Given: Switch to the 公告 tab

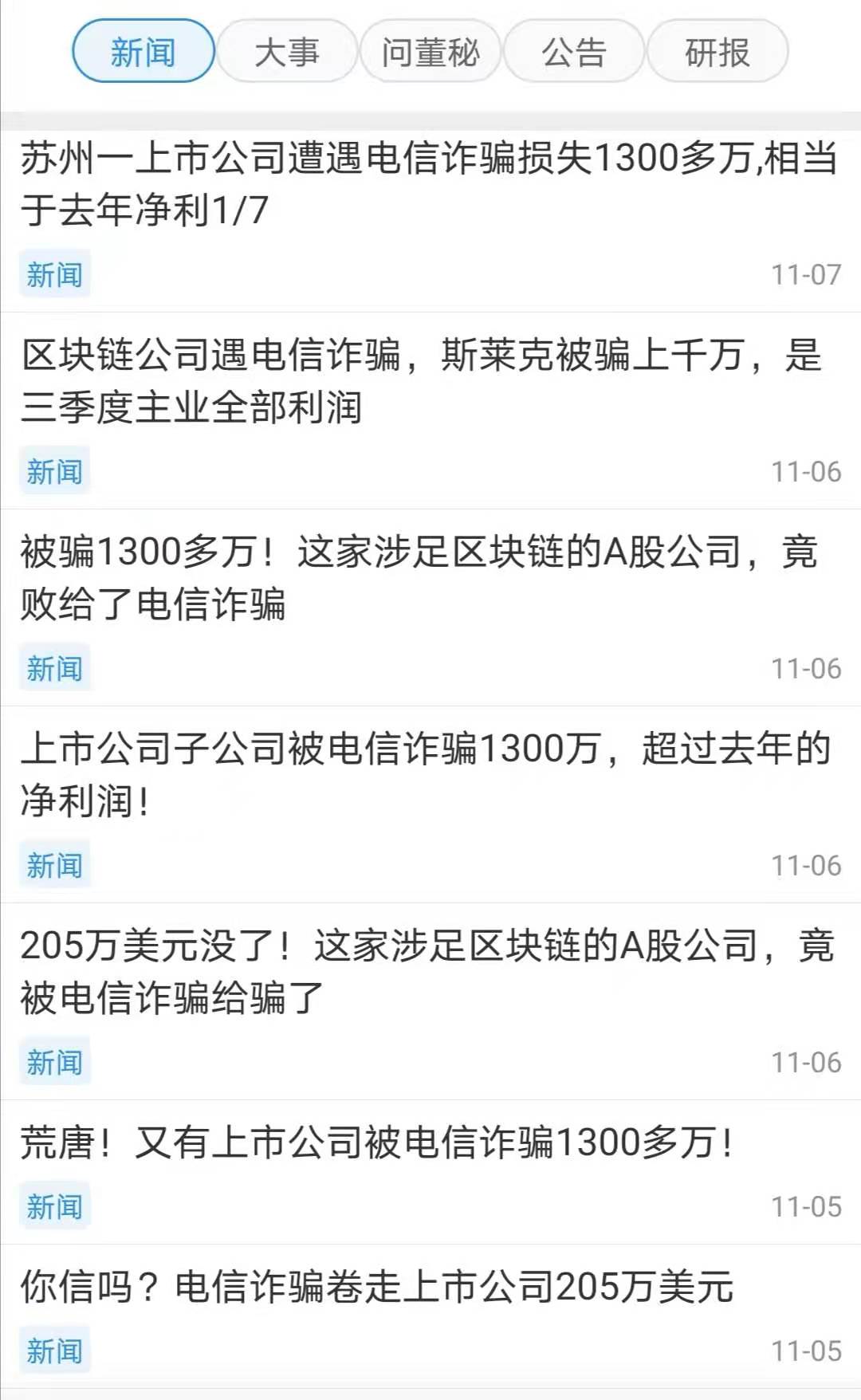Looking at the screenshot, I should tap(573, 52).
